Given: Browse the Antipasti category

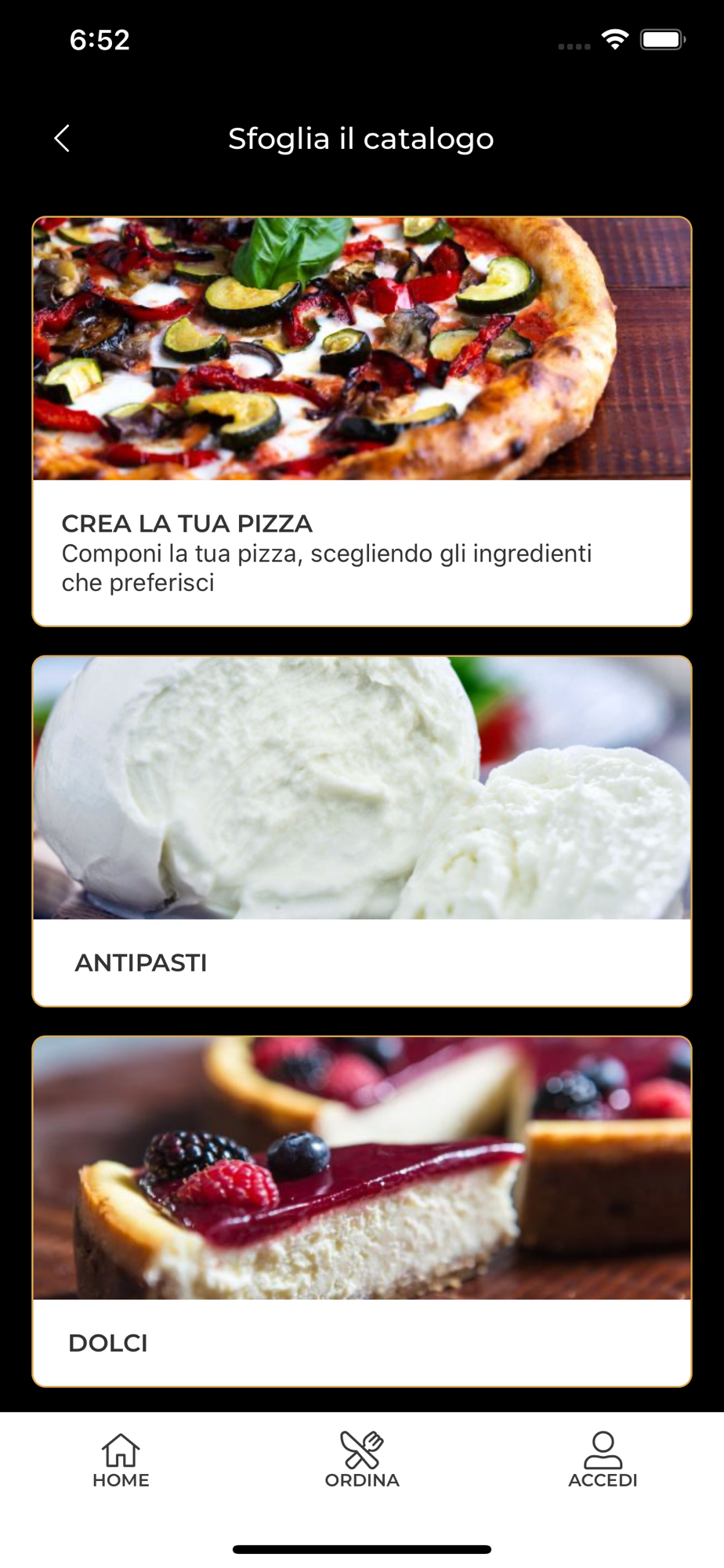Looking at the screenshot, I should (362, 831).
